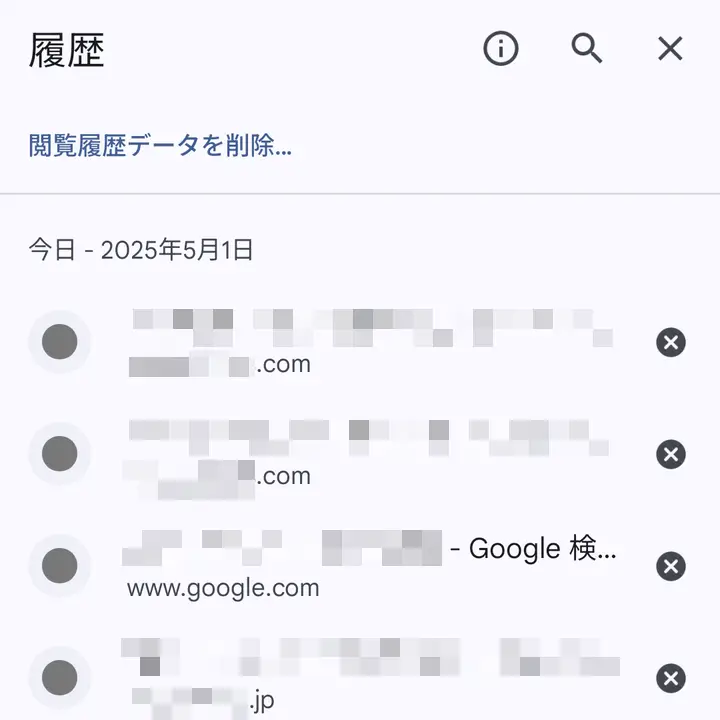Close the history page
Viewport: 720px width, 720px height.
point(670,48)
